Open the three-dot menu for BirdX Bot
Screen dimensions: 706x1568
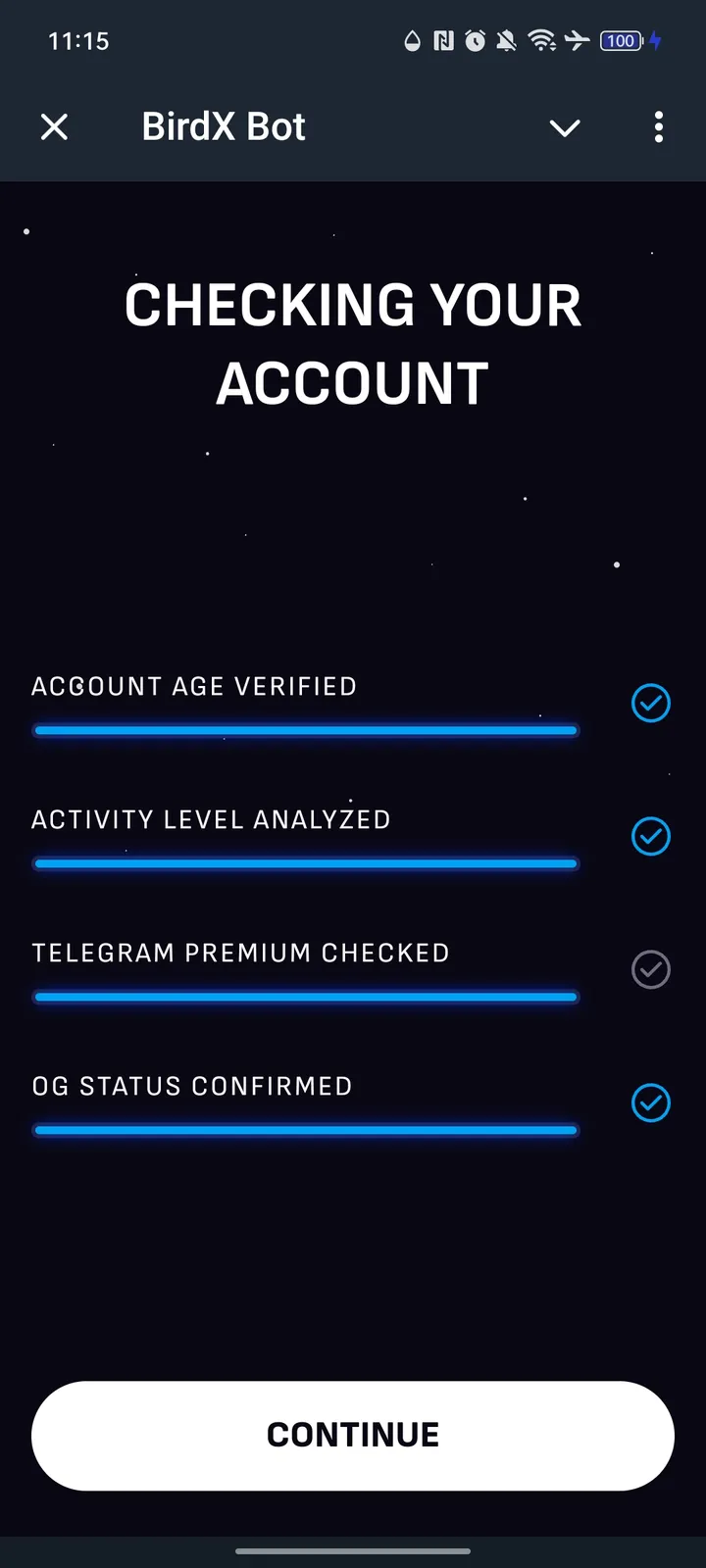659,127
